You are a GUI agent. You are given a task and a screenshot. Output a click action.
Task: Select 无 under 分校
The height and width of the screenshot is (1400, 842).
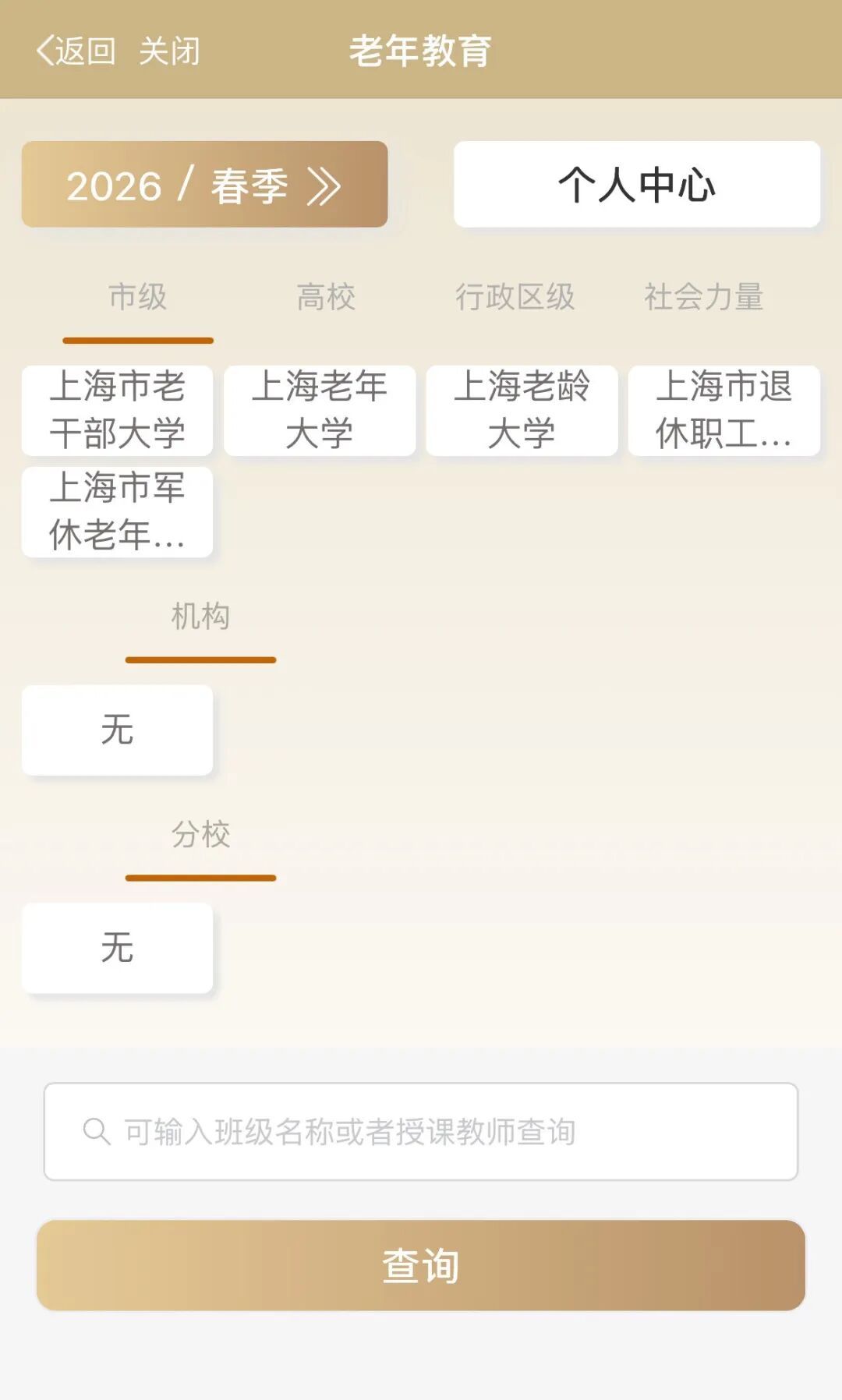coord(118,949)
